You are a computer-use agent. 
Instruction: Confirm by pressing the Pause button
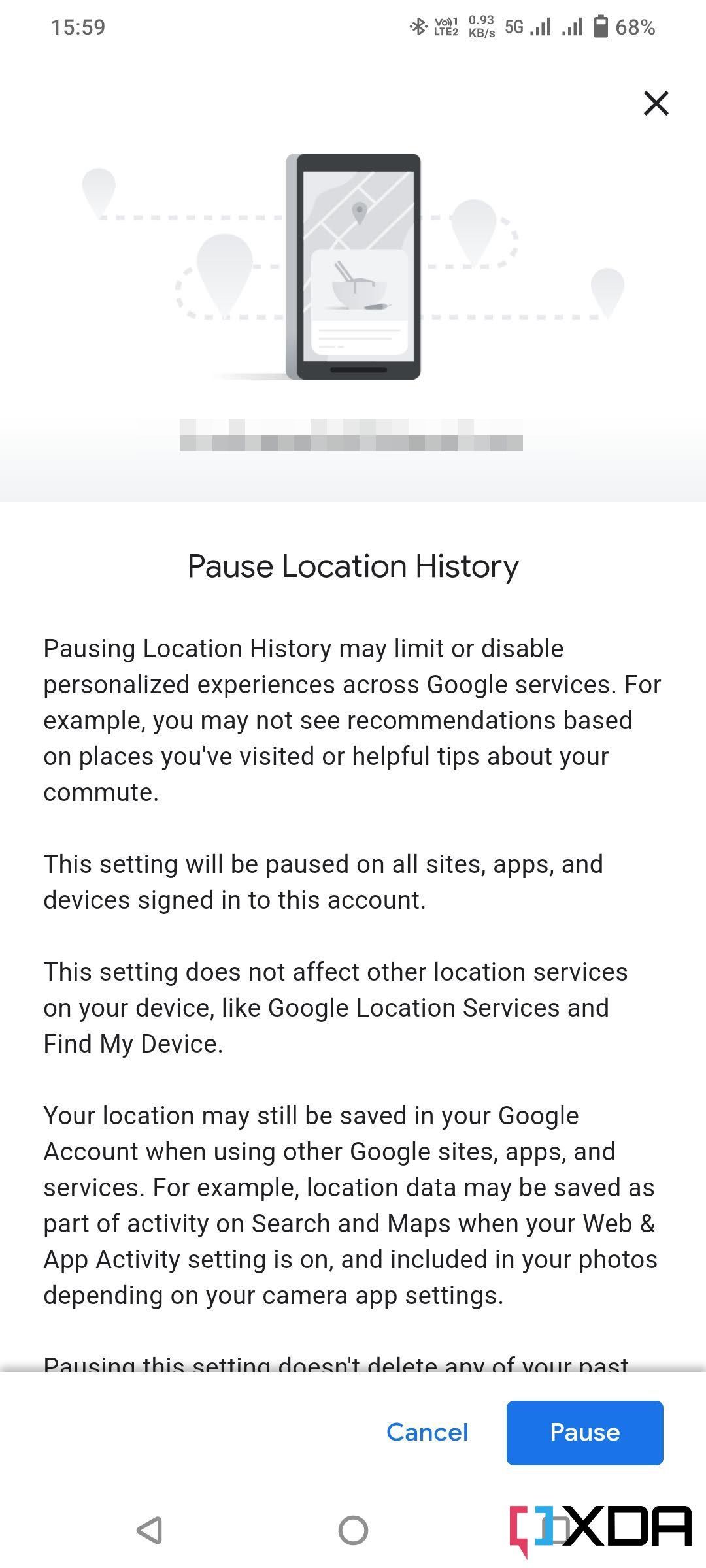584,1433
